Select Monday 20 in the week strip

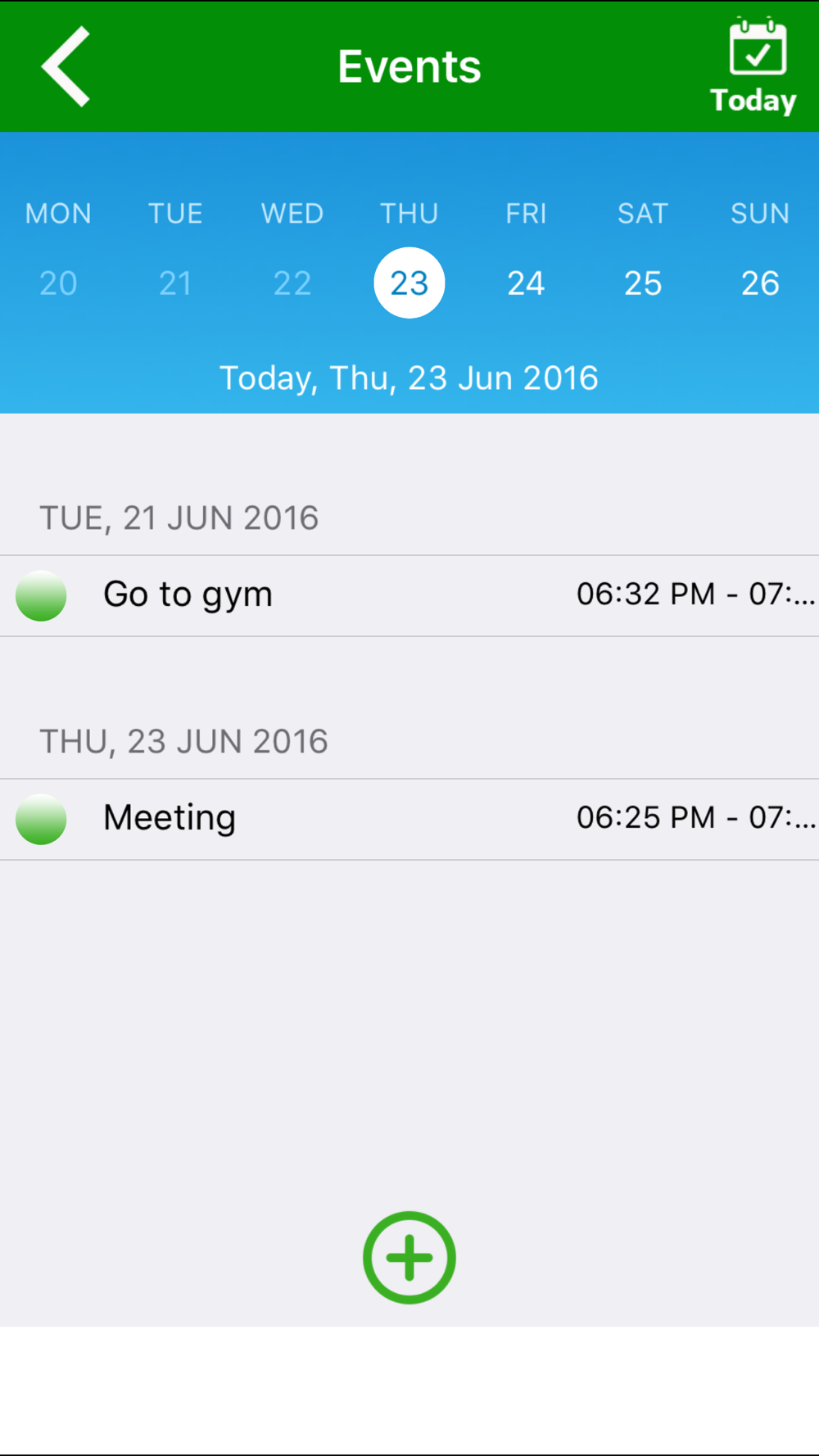click(58, 283)
